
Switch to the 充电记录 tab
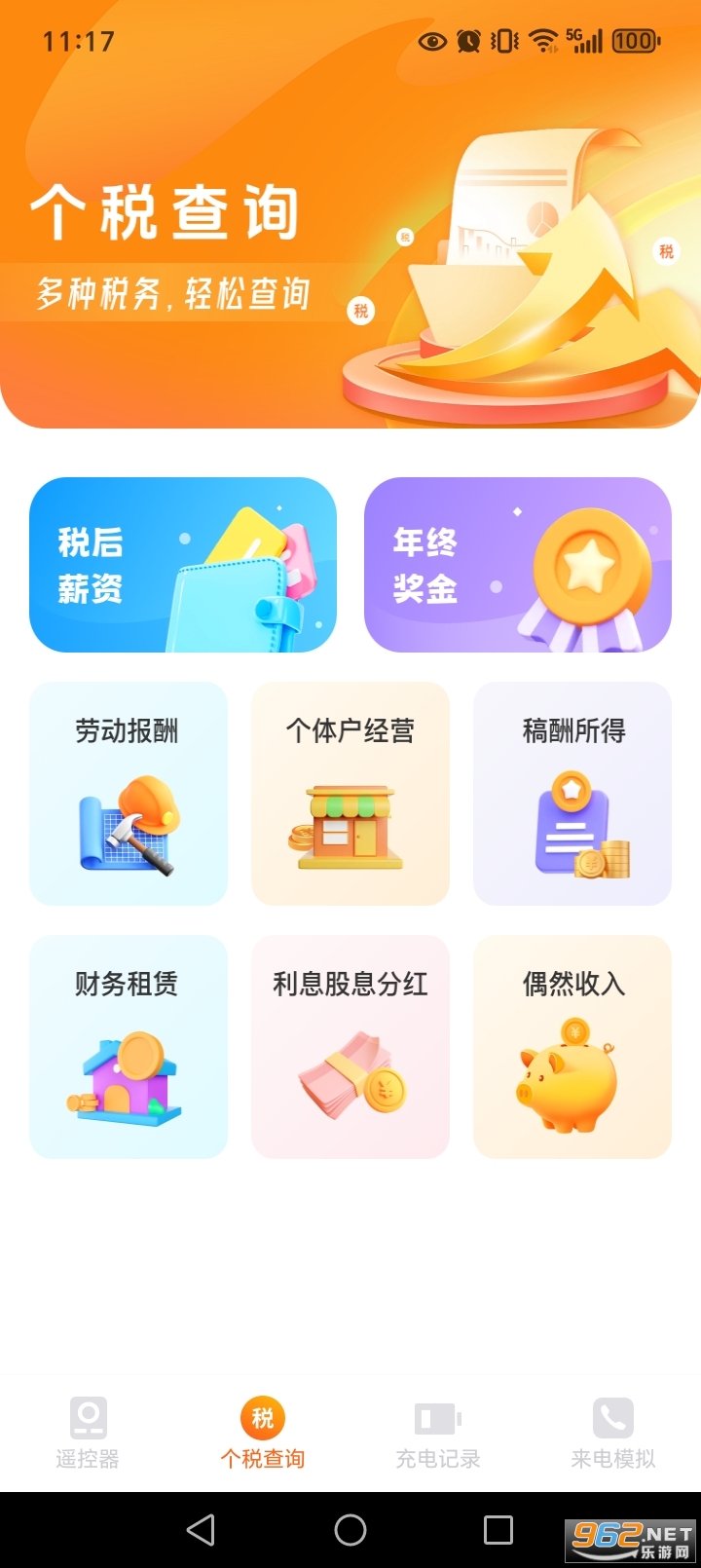point(437,1437)
